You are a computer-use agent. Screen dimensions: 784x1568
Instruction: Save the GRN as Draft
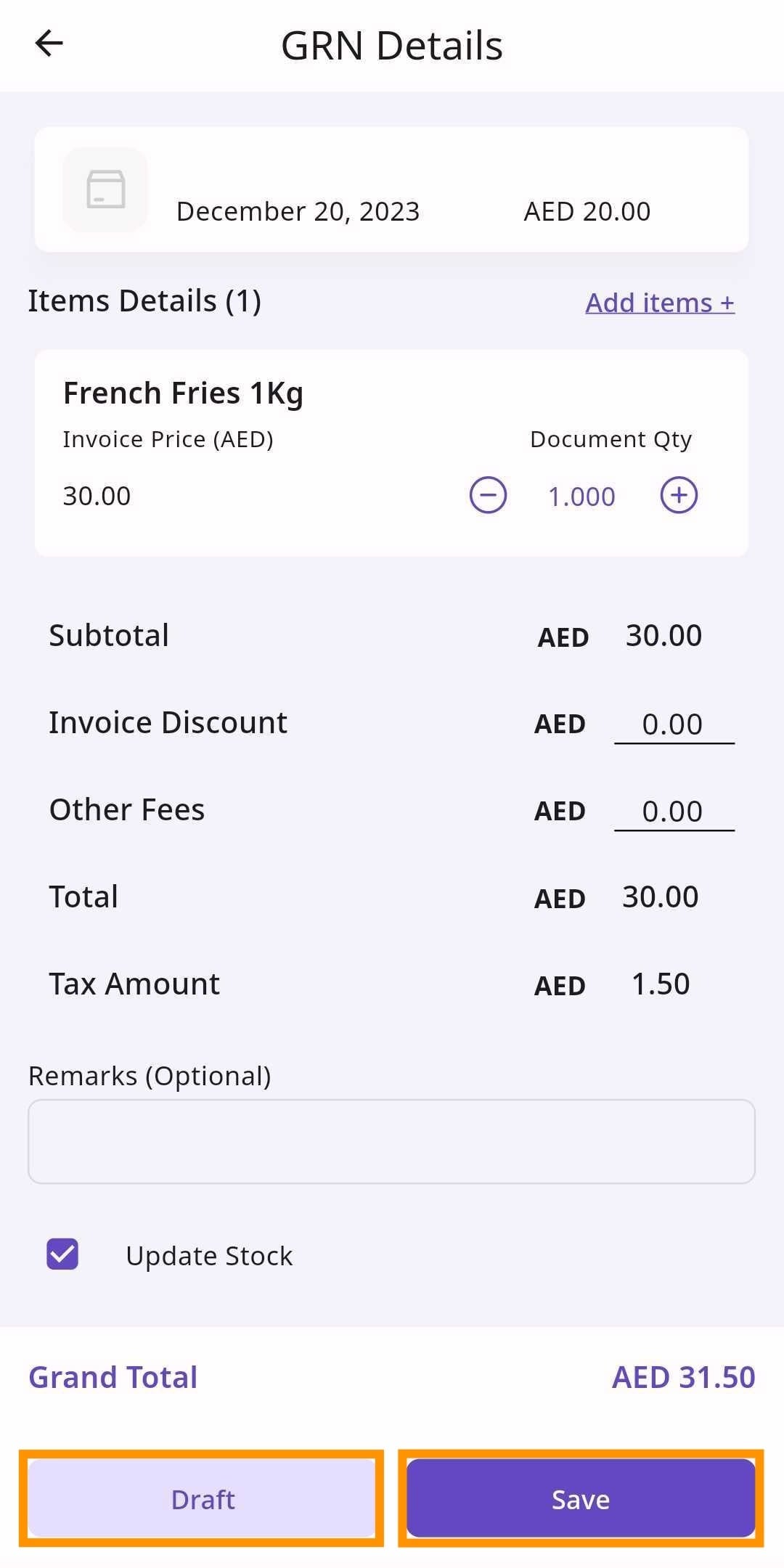tap(202, 1499)
